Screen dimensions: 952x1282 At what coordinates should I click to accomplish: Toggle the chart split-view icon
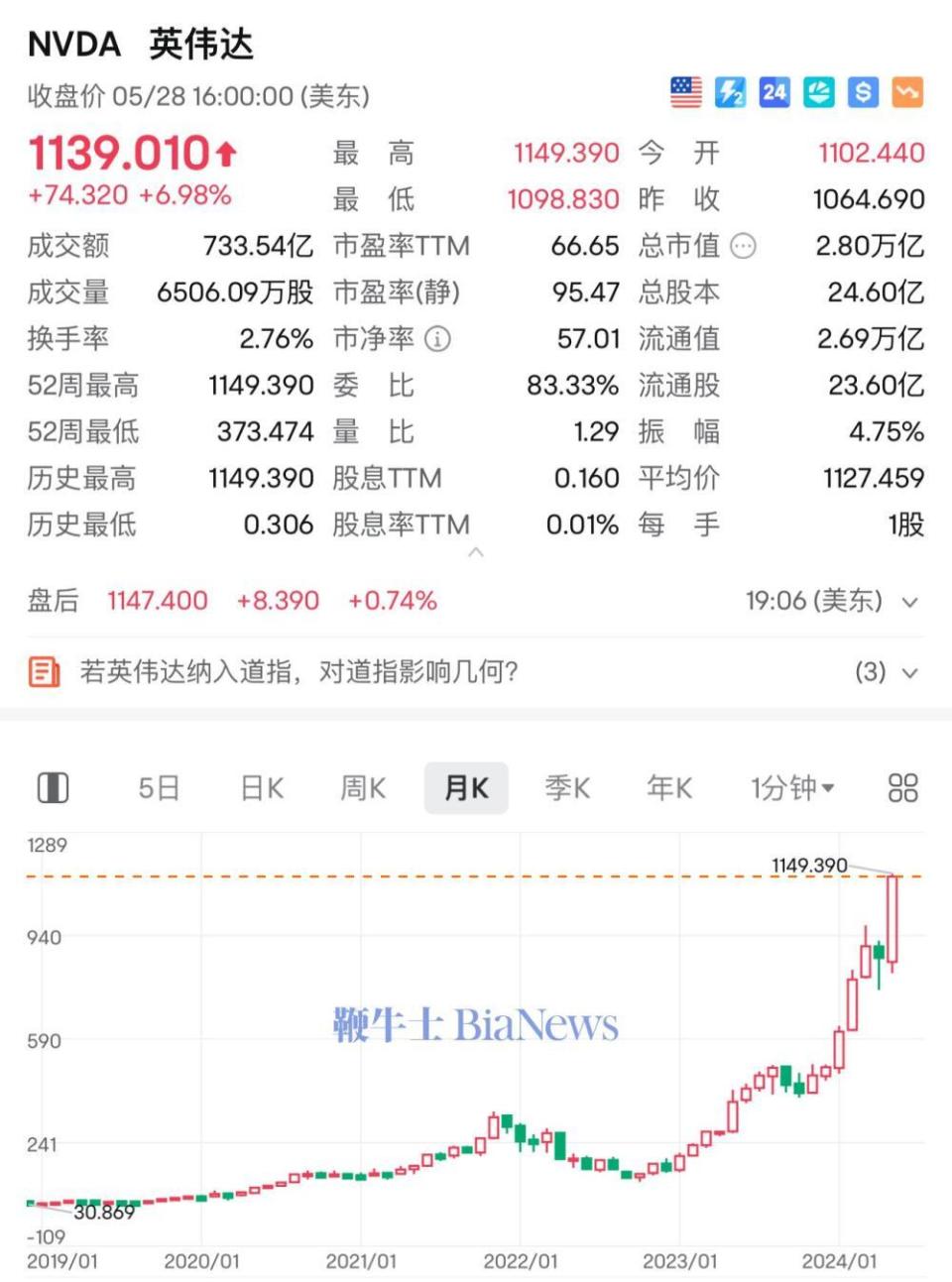click(55, 786)
